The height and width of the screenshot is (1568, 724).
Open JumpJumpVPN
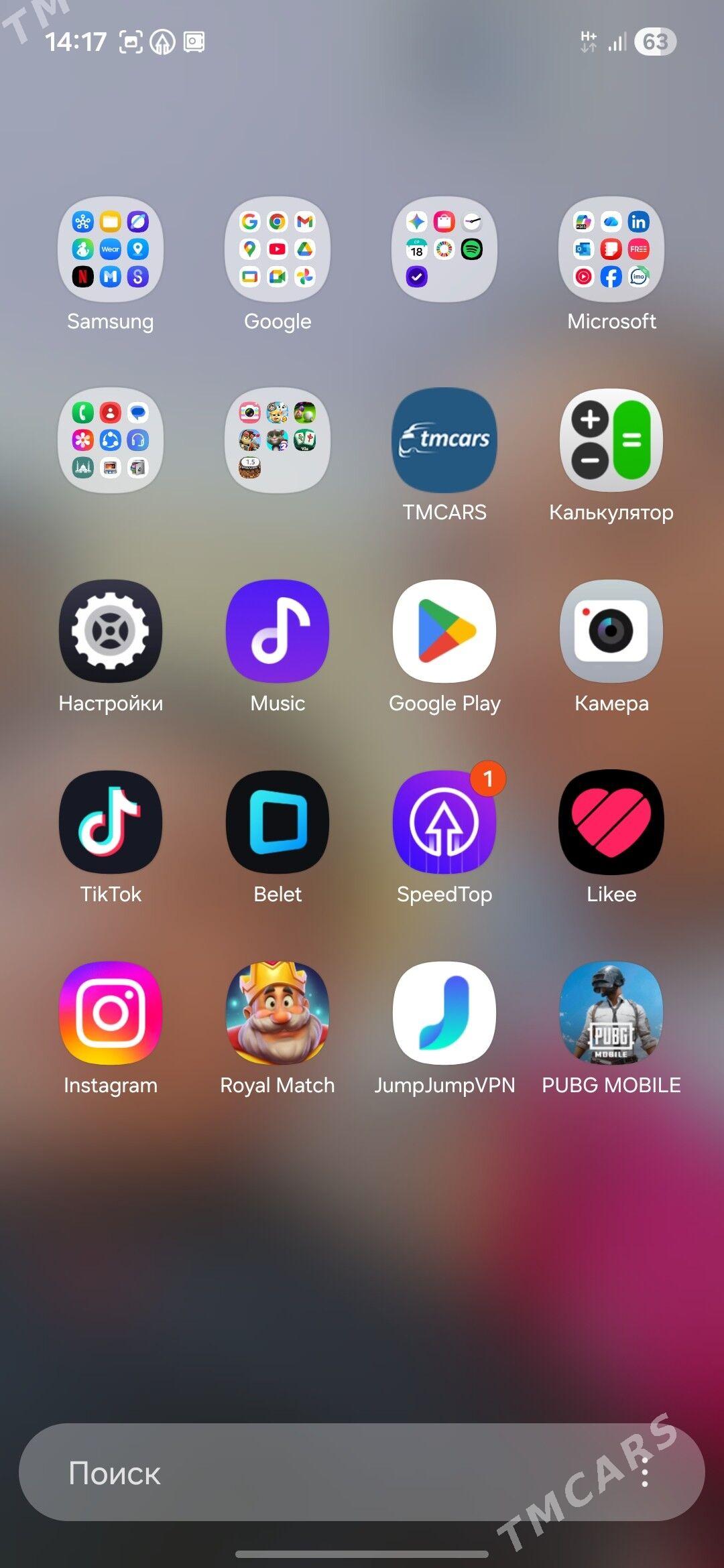point(444,1013)
